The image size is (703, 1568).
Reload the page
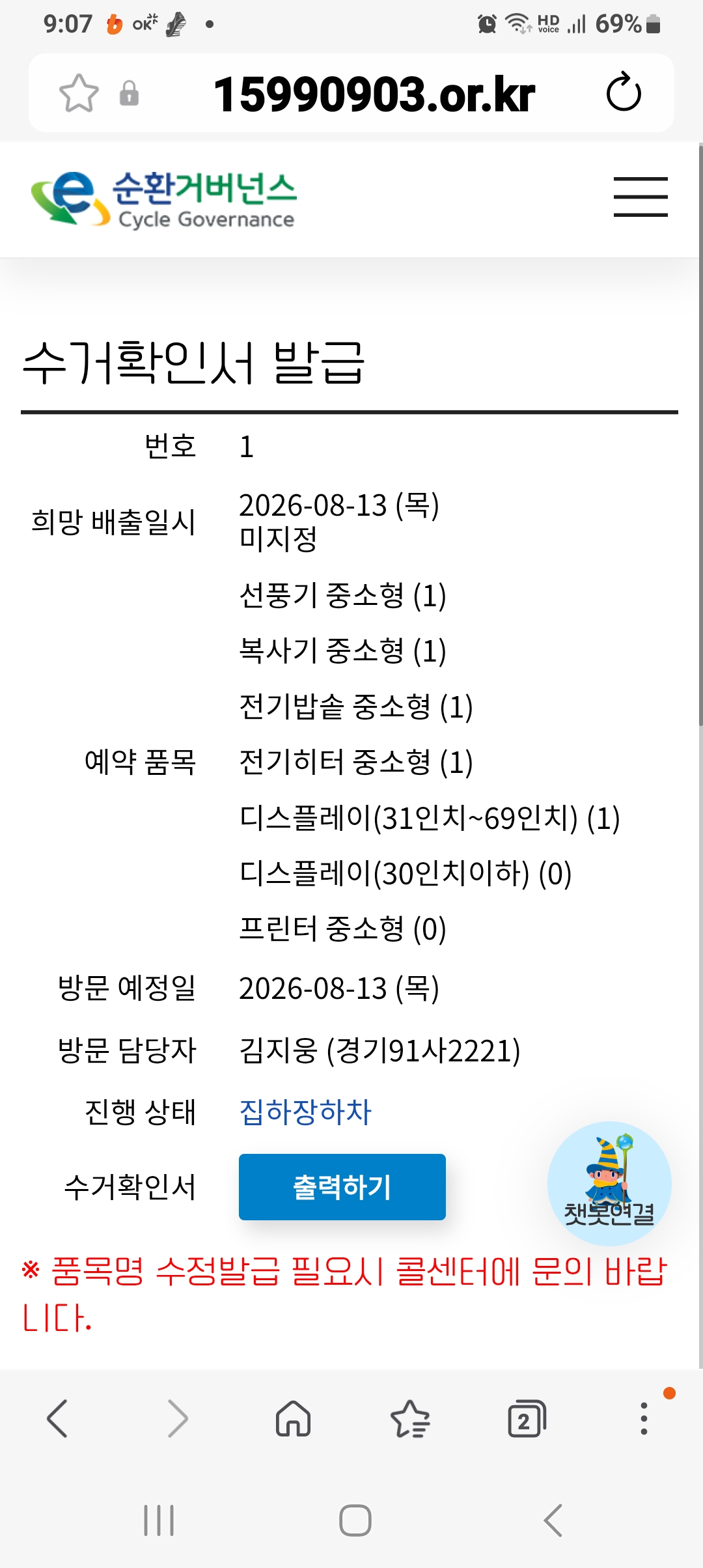624,92
